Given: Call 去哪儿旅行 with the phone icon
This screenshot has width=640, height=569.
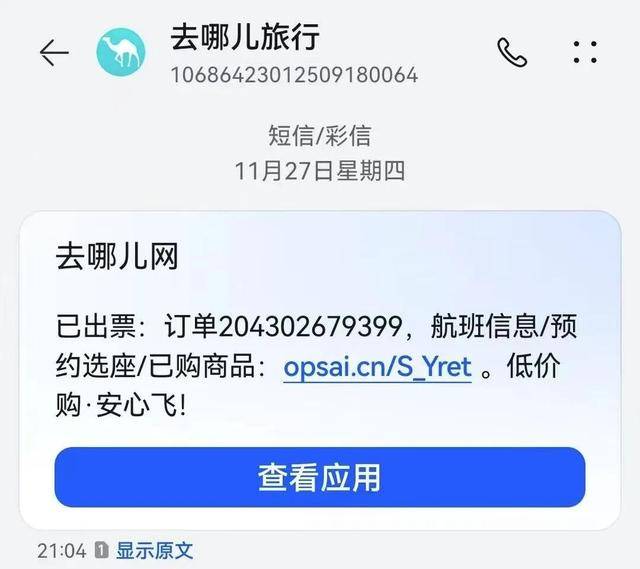Looking at the screenshot, I should click(512, 53).
